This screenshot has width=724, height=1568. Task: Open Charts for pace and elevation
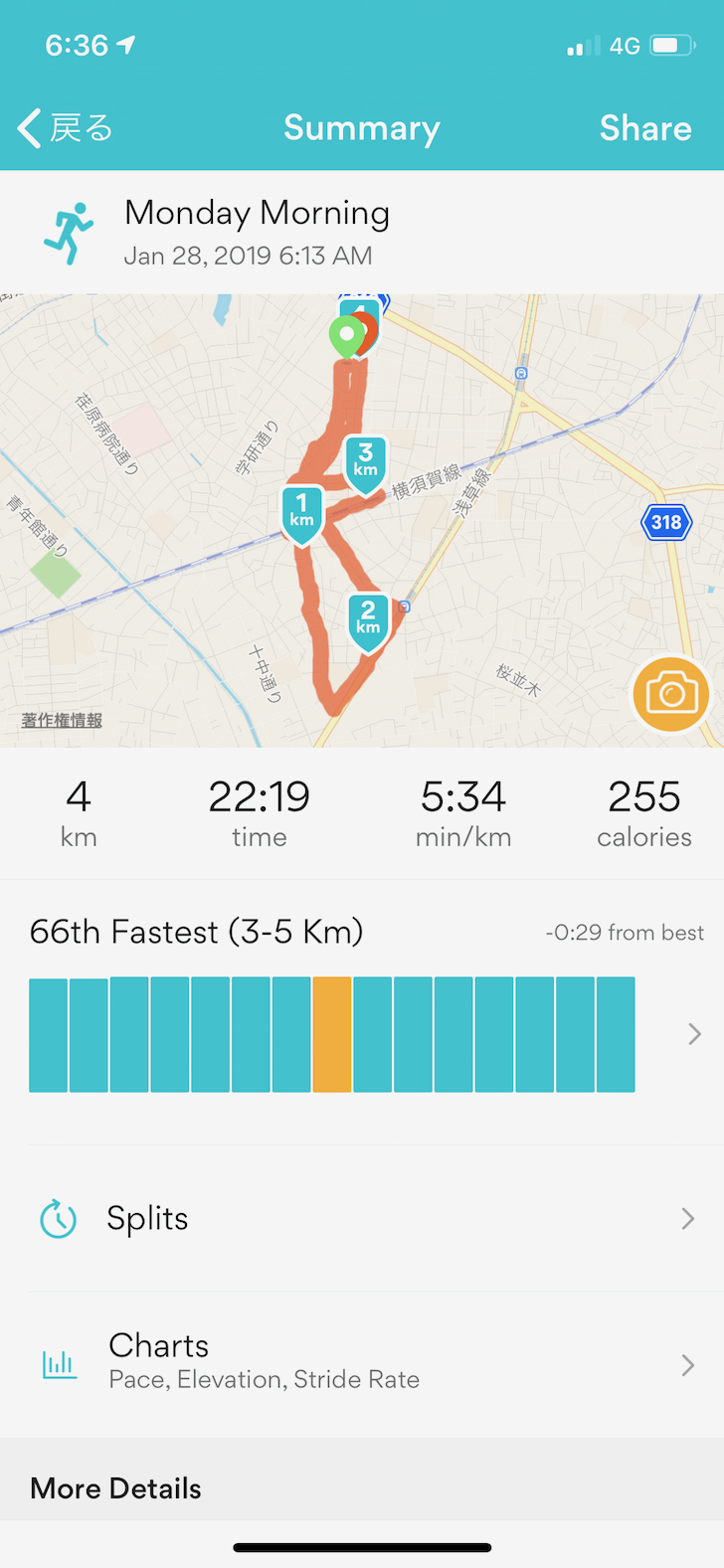pos(362,1362)
